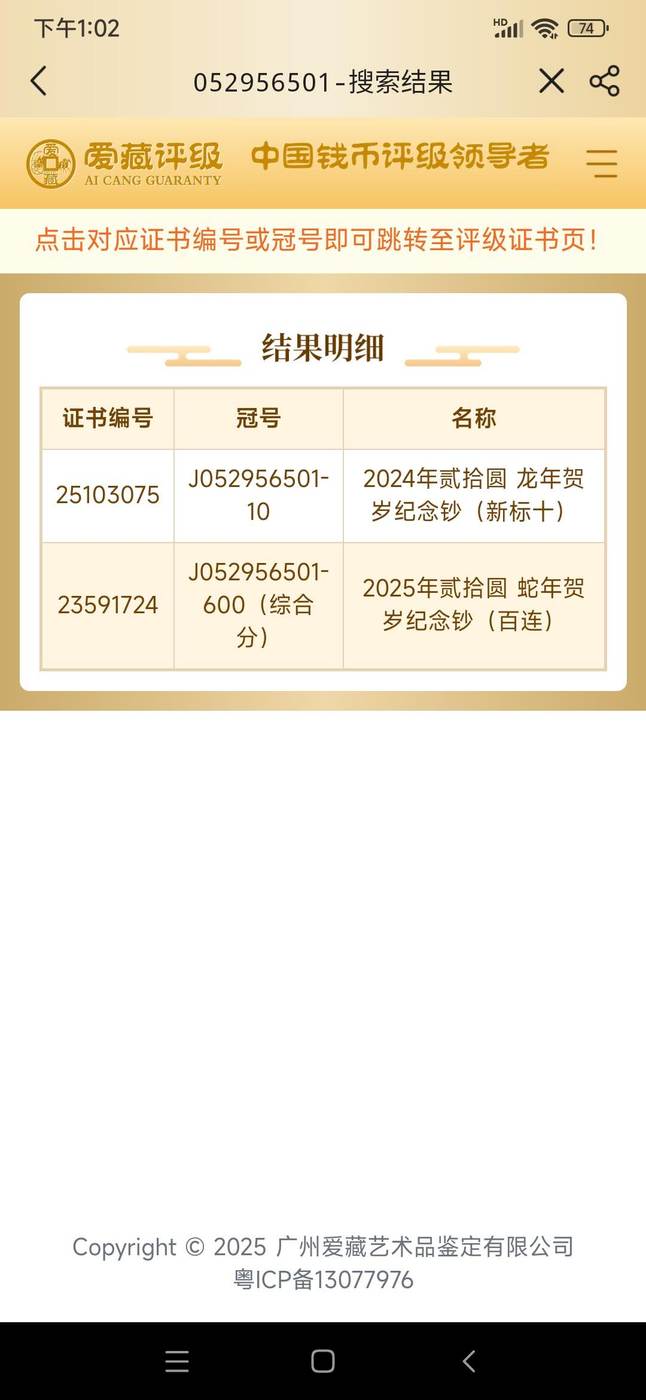Tap the system home button
Image resolution: width=646 pixels, height=1400 pixels.
(322, 1361)
